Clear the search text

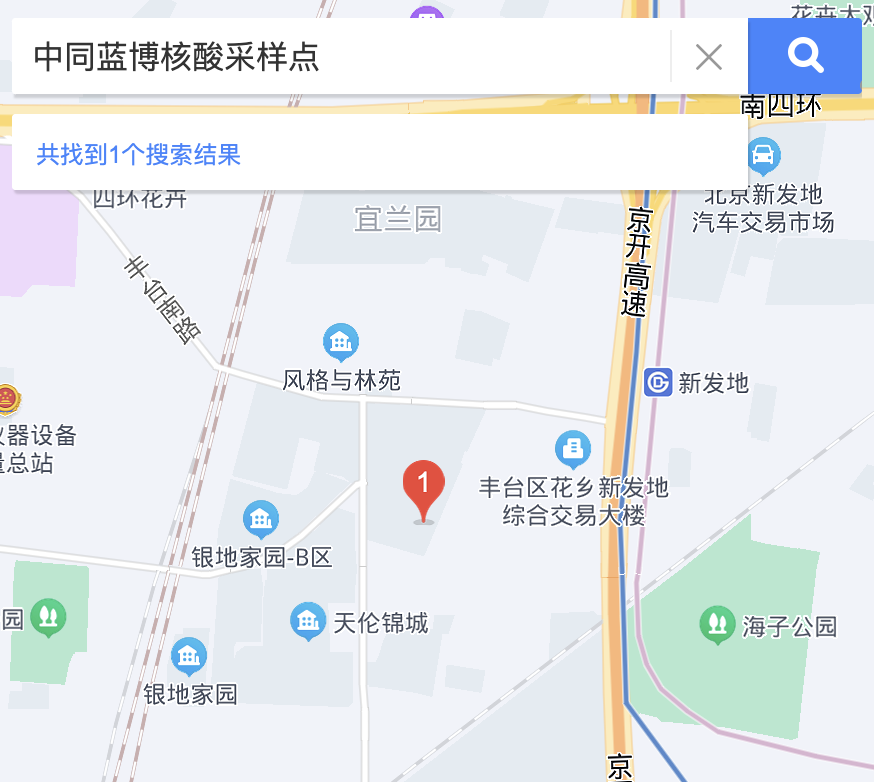pos(708,57)
